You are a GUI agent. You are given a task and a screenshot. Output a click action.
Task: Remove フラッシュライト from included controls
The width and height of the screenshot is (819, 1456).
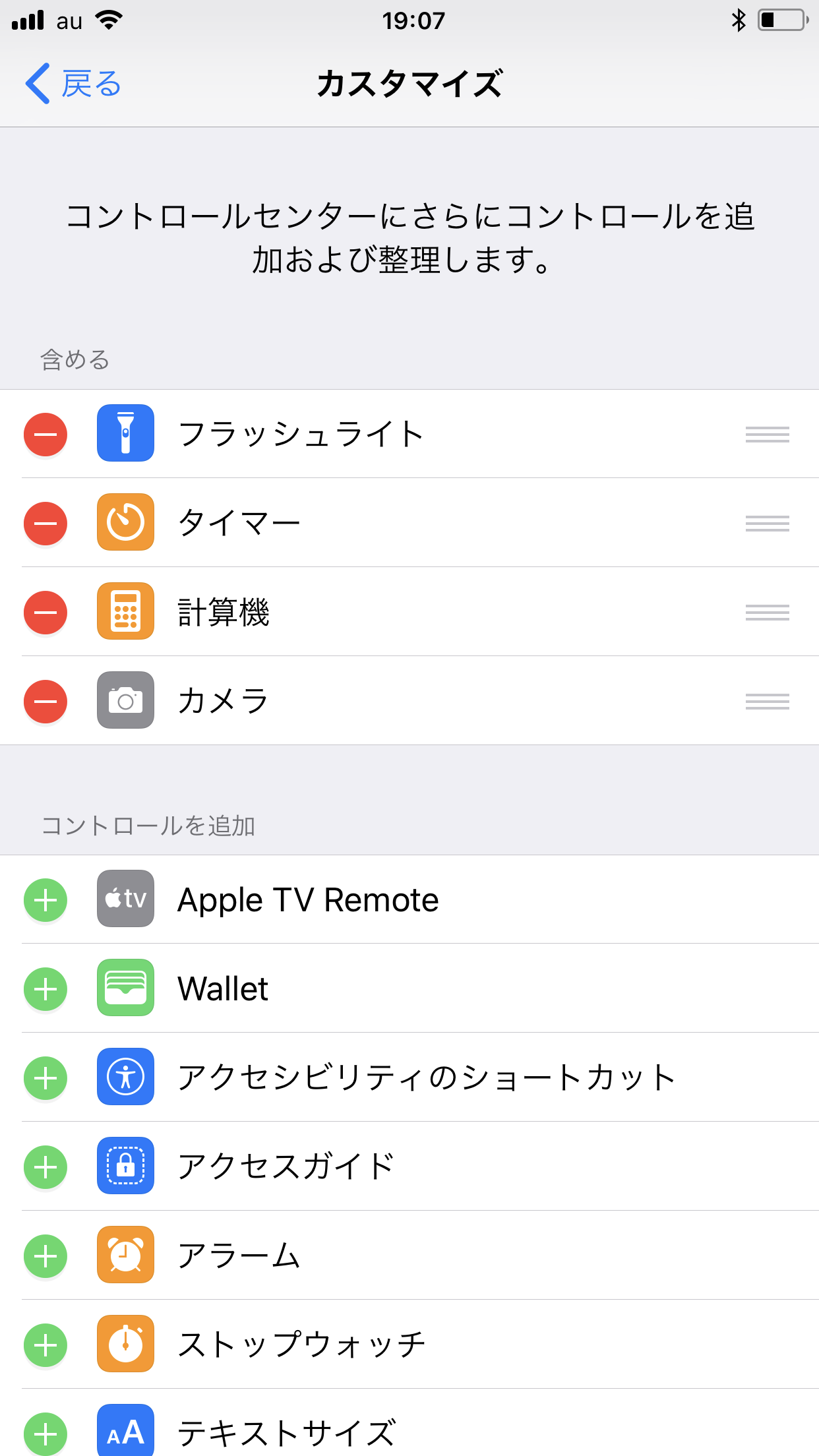45,435
